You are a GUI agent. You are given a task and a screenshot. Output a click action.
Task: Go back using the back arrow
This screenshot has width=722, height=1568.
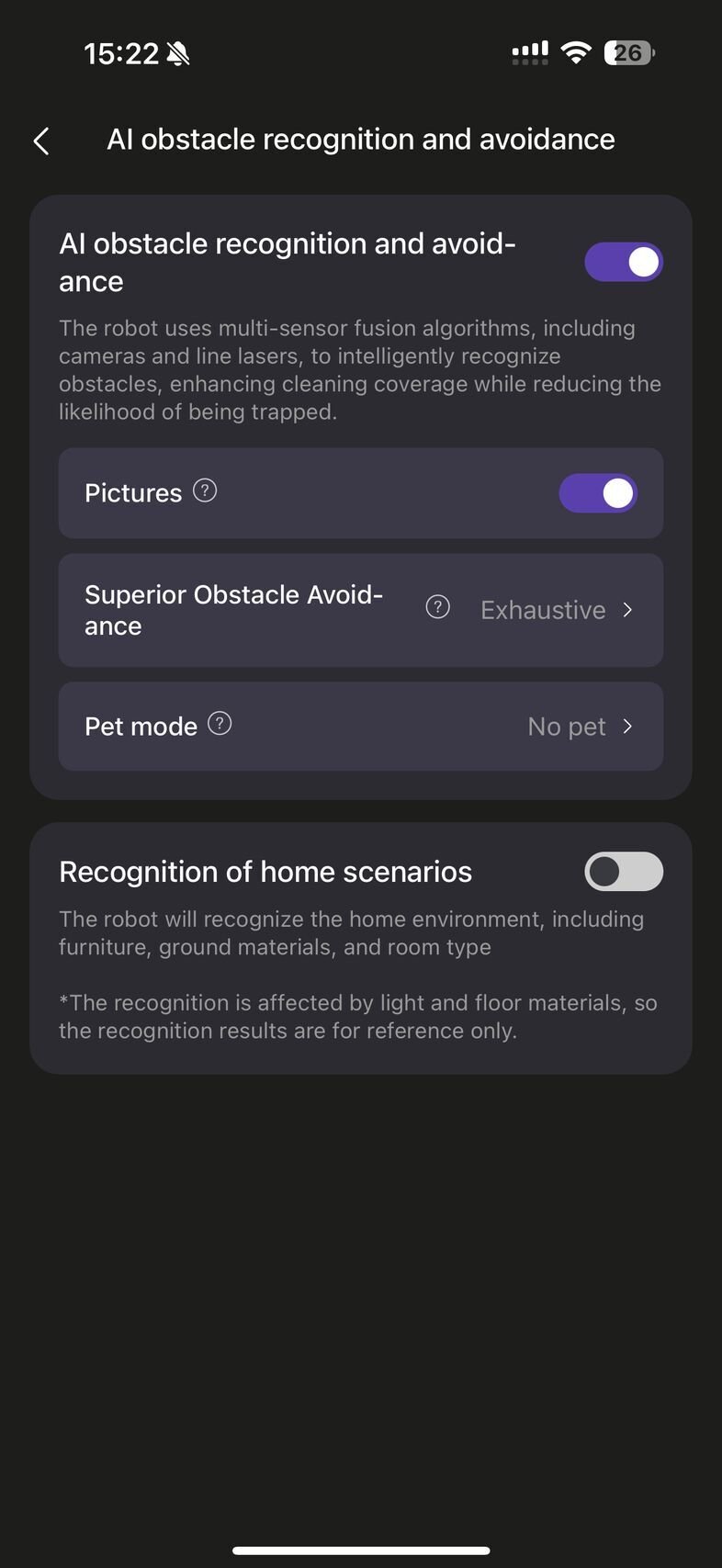(41, 141)
